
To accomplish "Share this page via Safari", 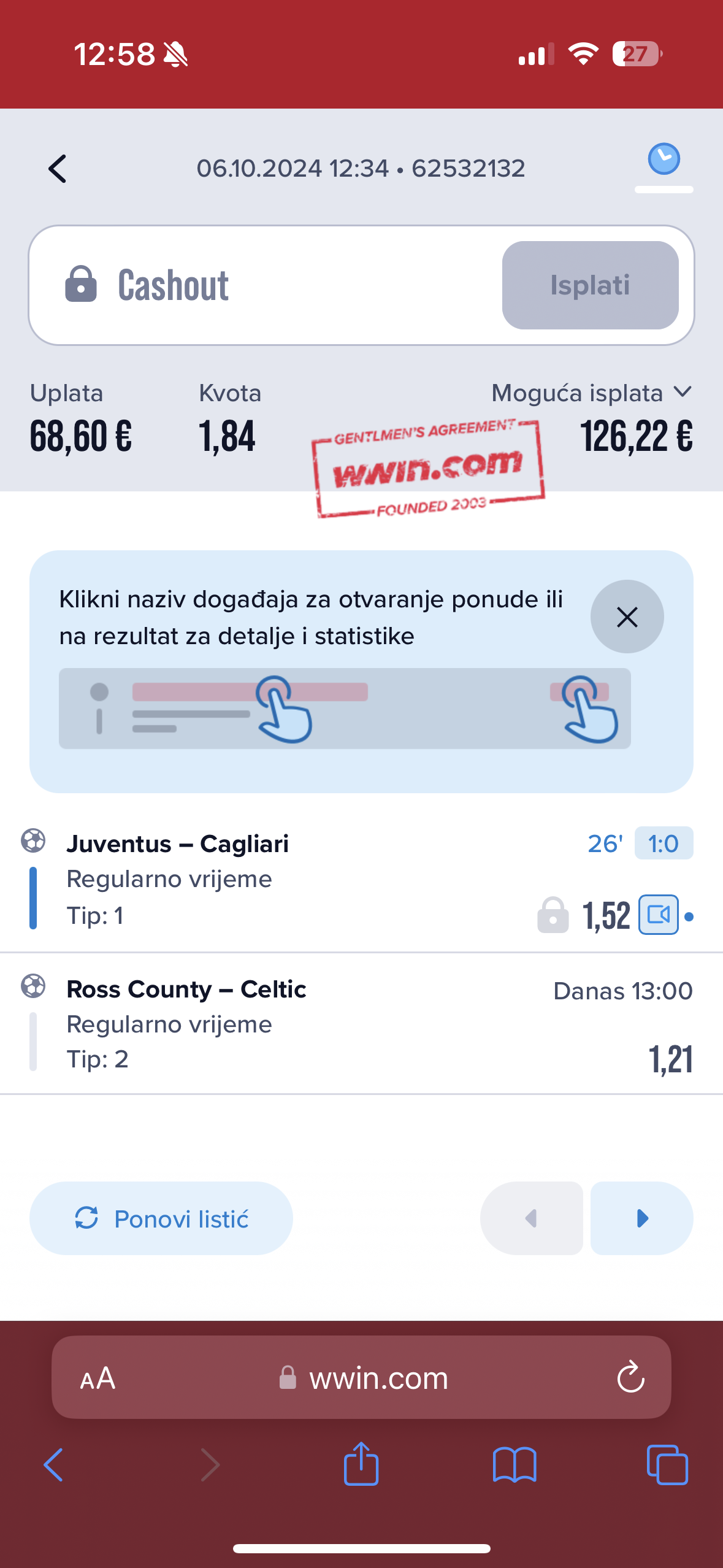I will [361, 1464].
